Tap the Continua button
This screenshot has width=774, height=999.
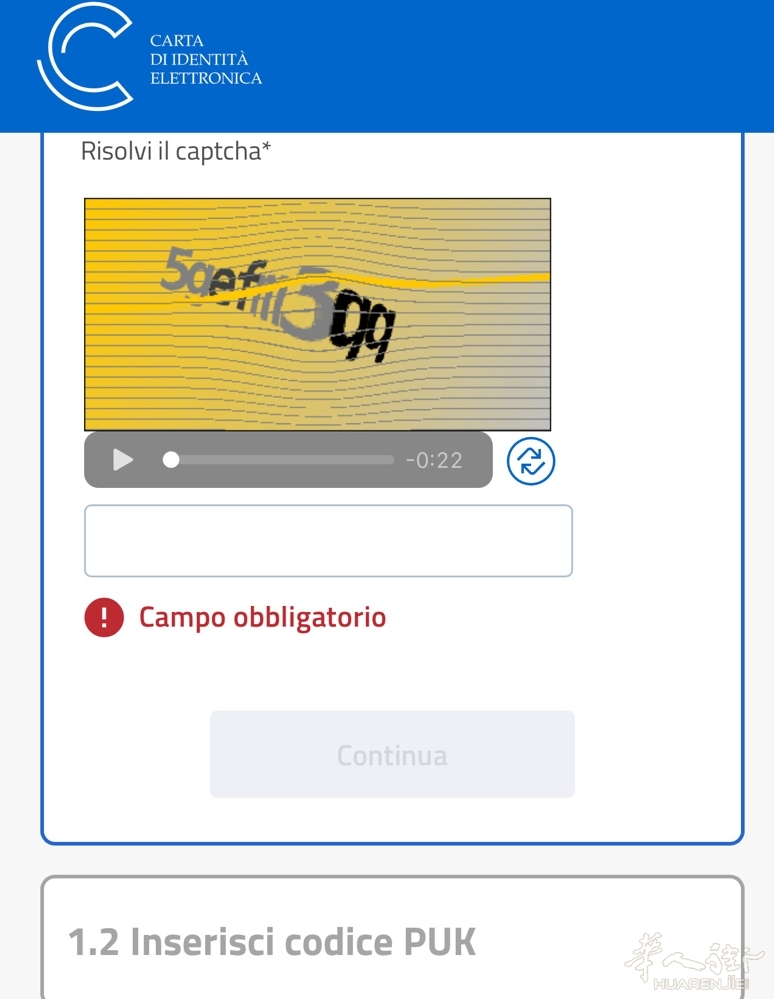[392, 754]
